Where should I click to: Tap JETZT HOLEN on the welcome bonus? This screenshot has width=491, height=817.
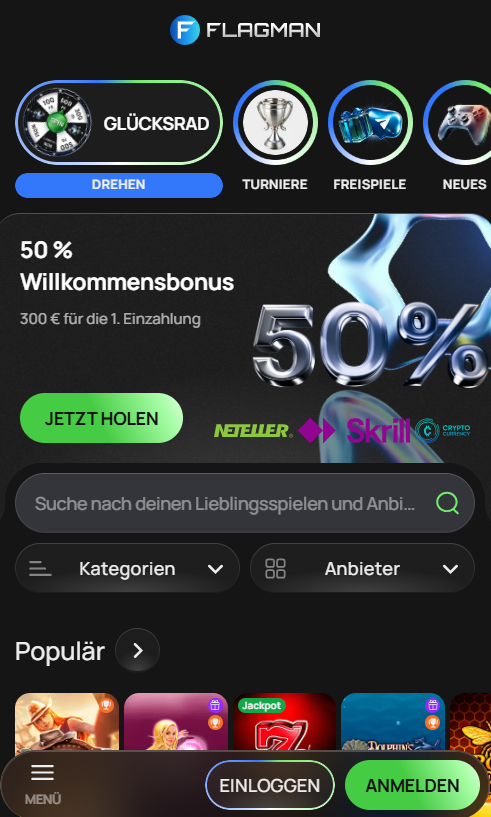point(101,418)
